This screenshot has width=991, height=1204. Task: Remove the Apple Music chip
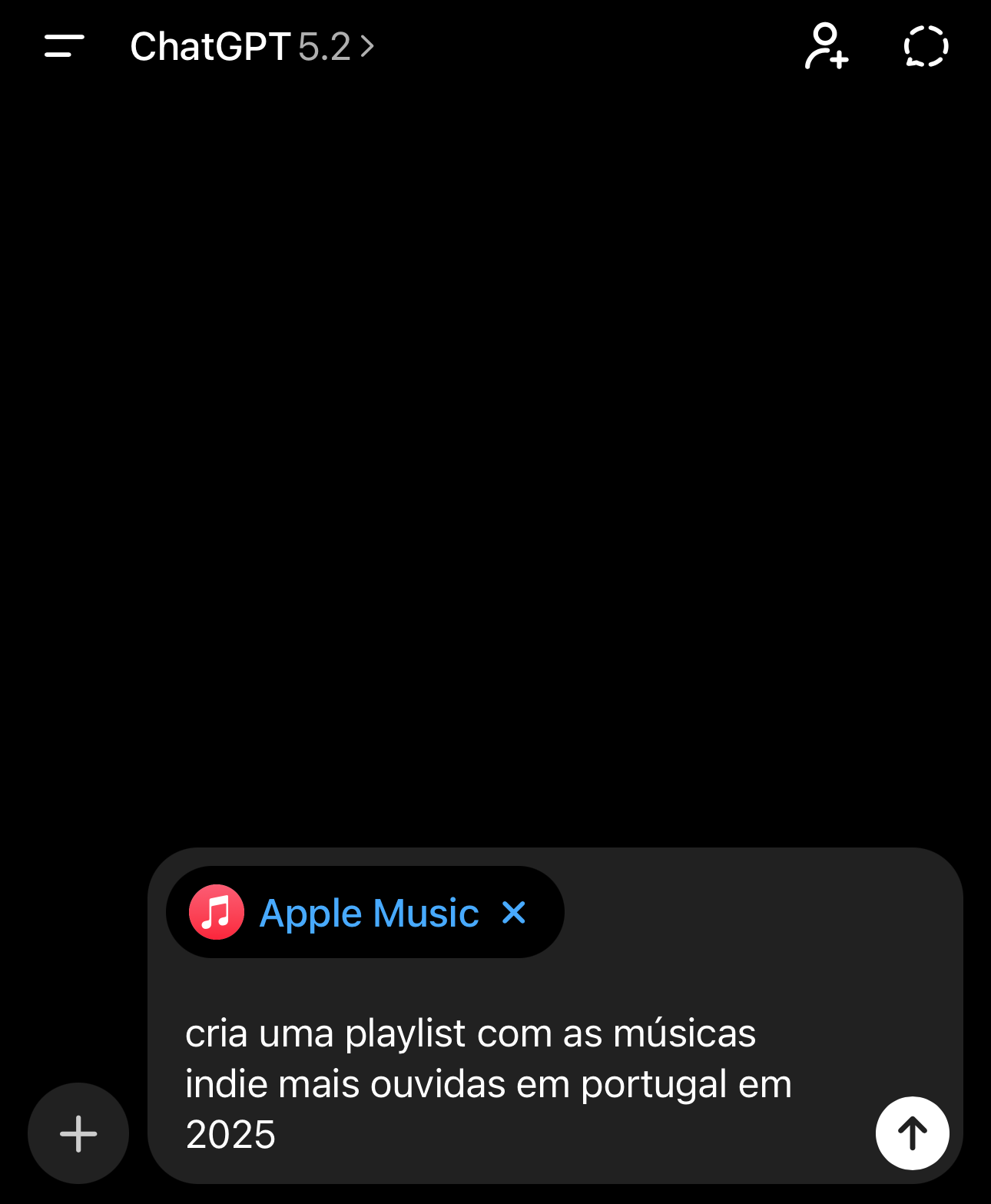(514, 913)
